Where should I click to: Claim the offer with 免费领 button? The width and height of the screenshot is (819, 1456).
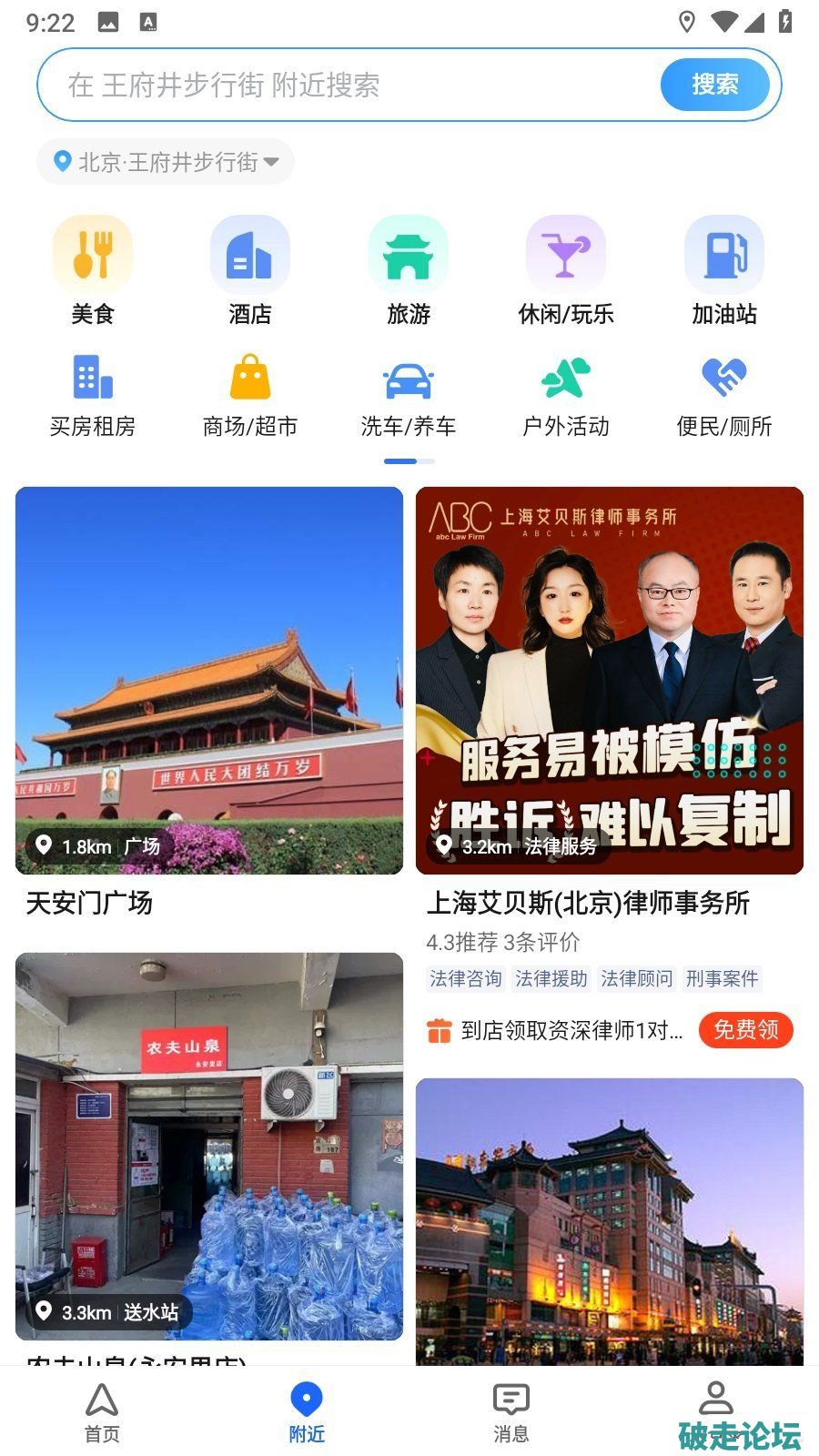(746, 1030)
